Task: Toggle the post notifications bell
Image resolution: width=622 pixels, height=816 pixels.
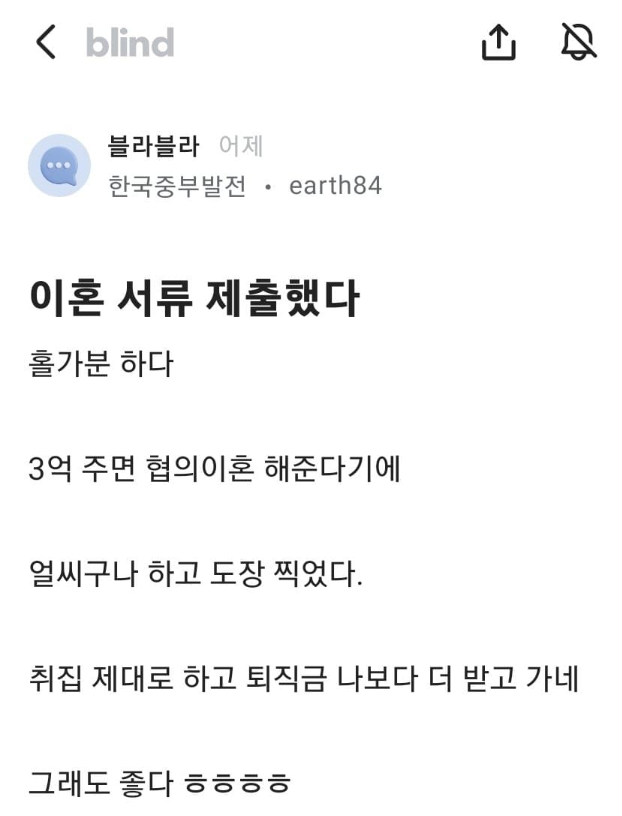Action: [x=578, y=42]
